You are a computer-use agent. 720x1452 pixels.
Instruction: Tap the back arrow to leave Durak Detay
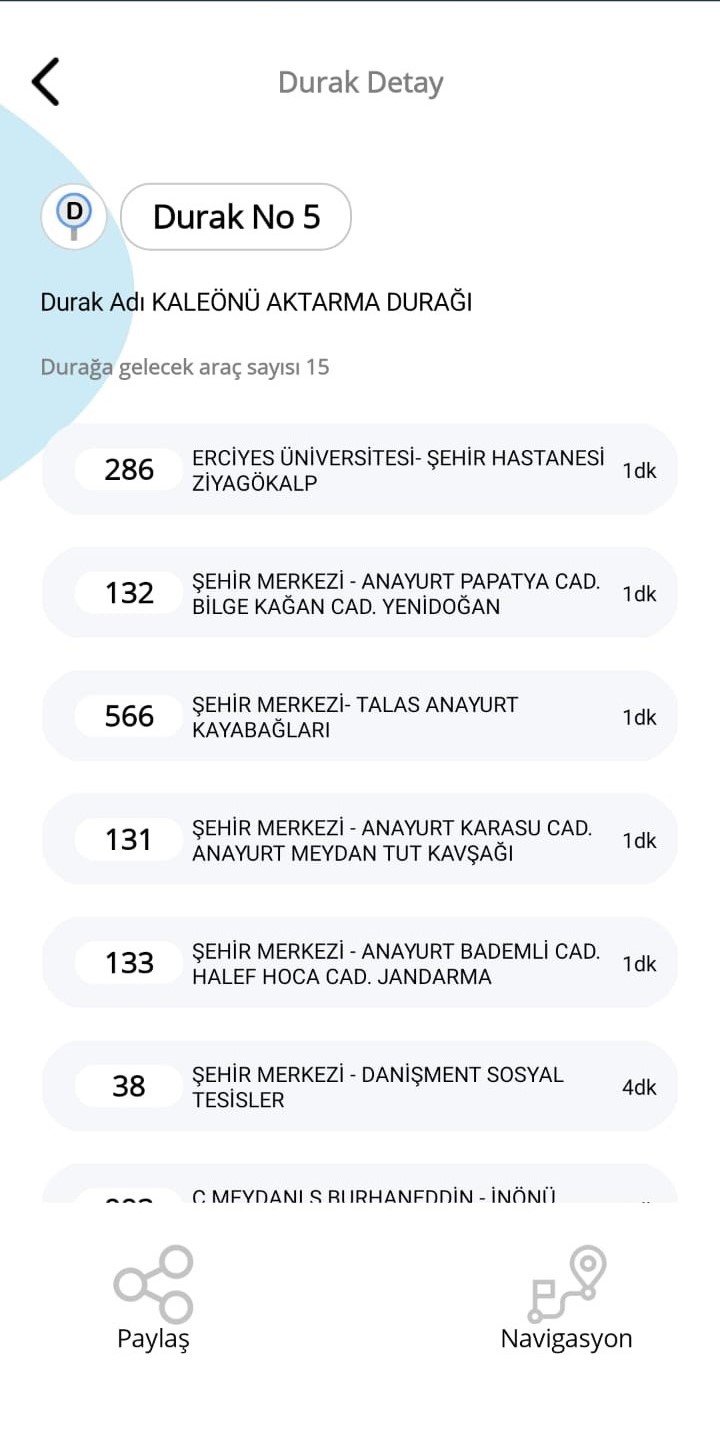coord(46,80)
